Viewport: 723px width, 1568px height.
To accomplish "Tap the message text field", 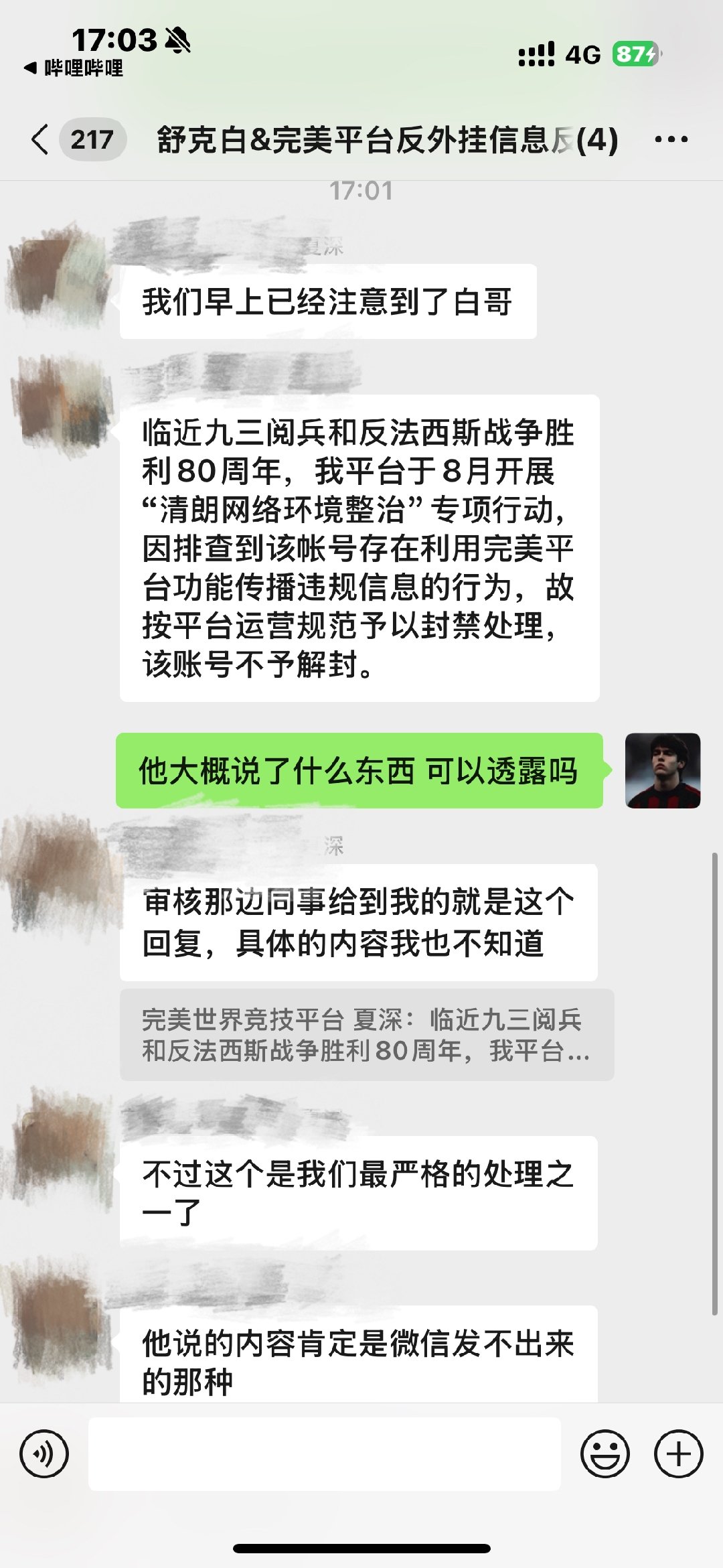I will 324,1453.
